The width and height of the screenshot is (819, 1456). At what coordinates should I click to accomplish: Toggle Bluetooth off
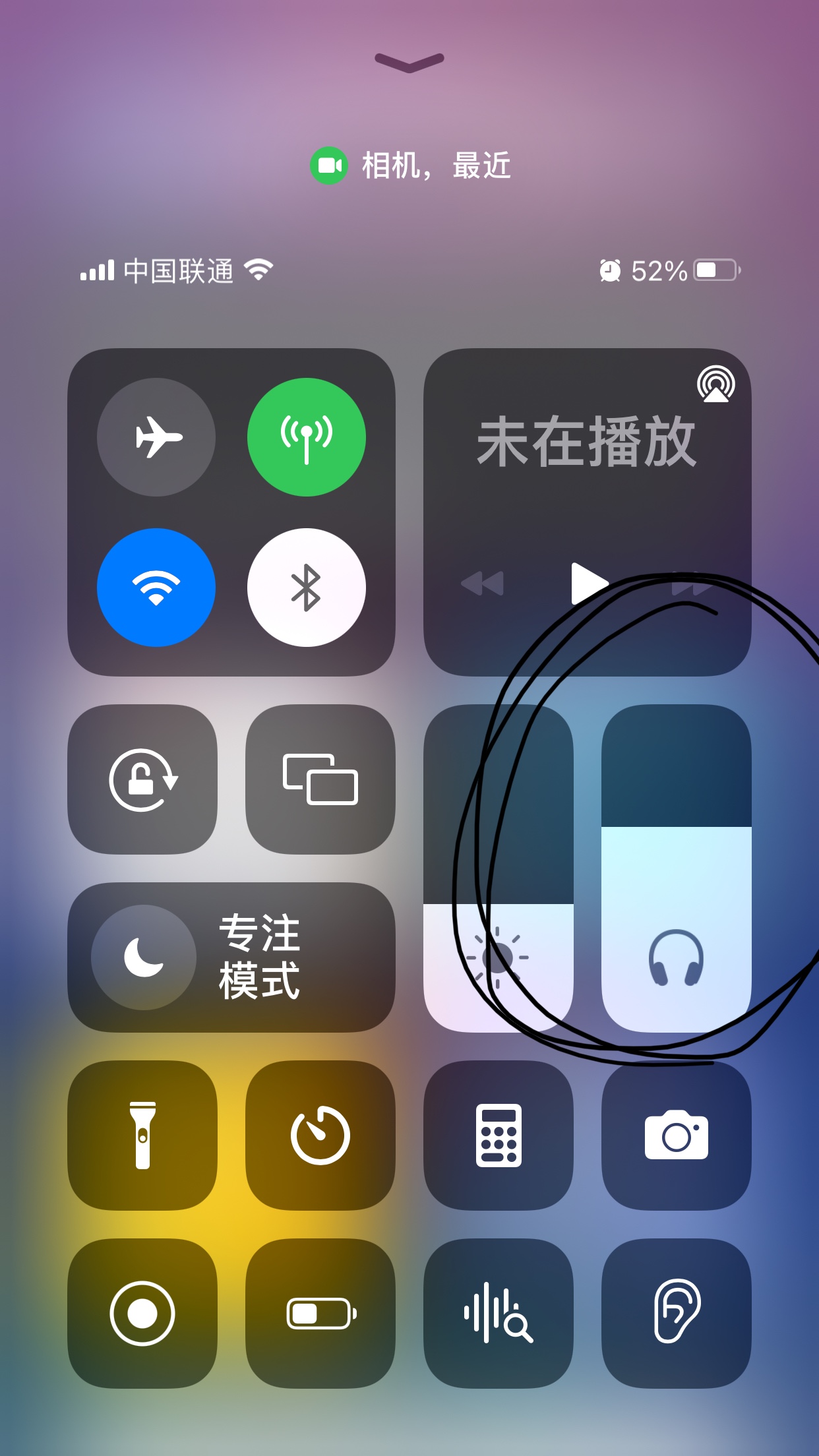tap(307, 588)
